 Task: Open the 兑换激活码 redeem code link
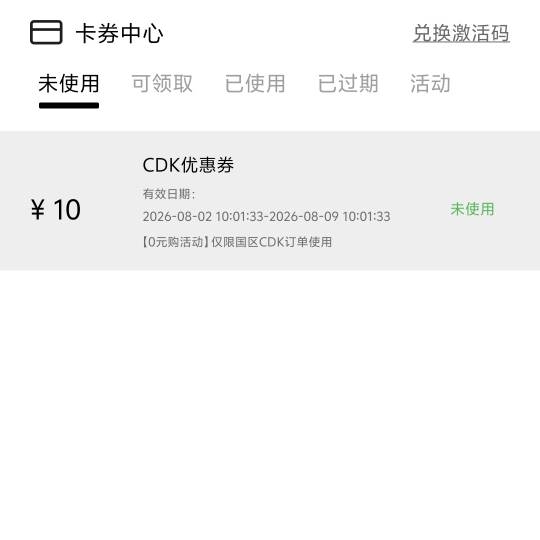tap(461, 33)
